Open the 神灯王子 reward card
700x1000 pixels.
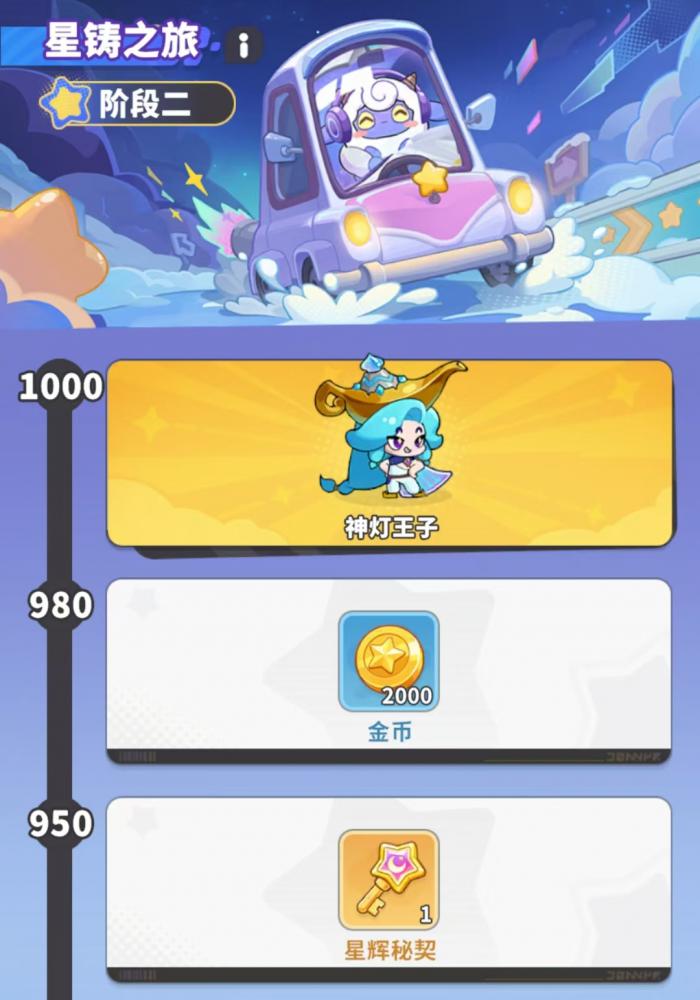pyautogui.click(x=389, y=454)
